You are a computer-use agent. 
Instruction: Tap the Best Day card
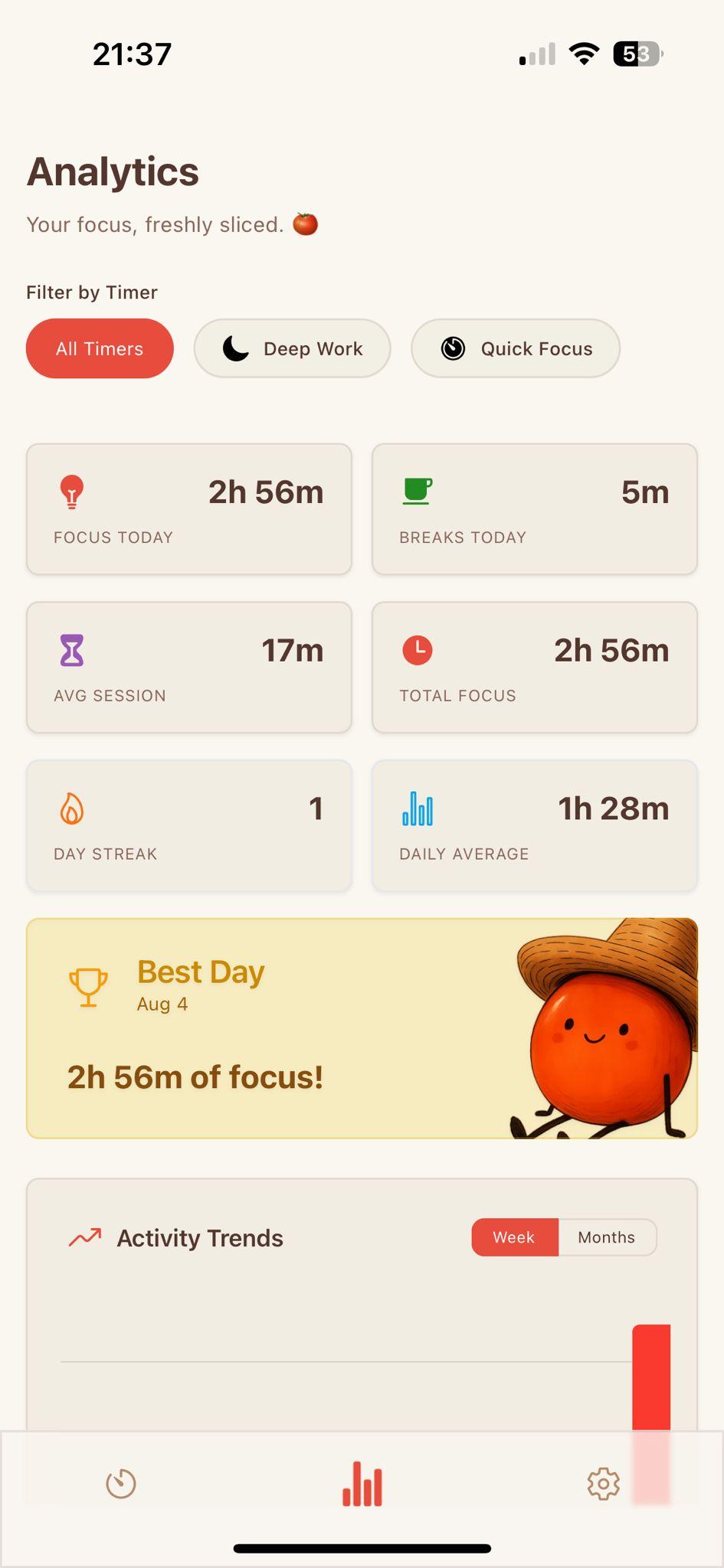point(306,1028)
